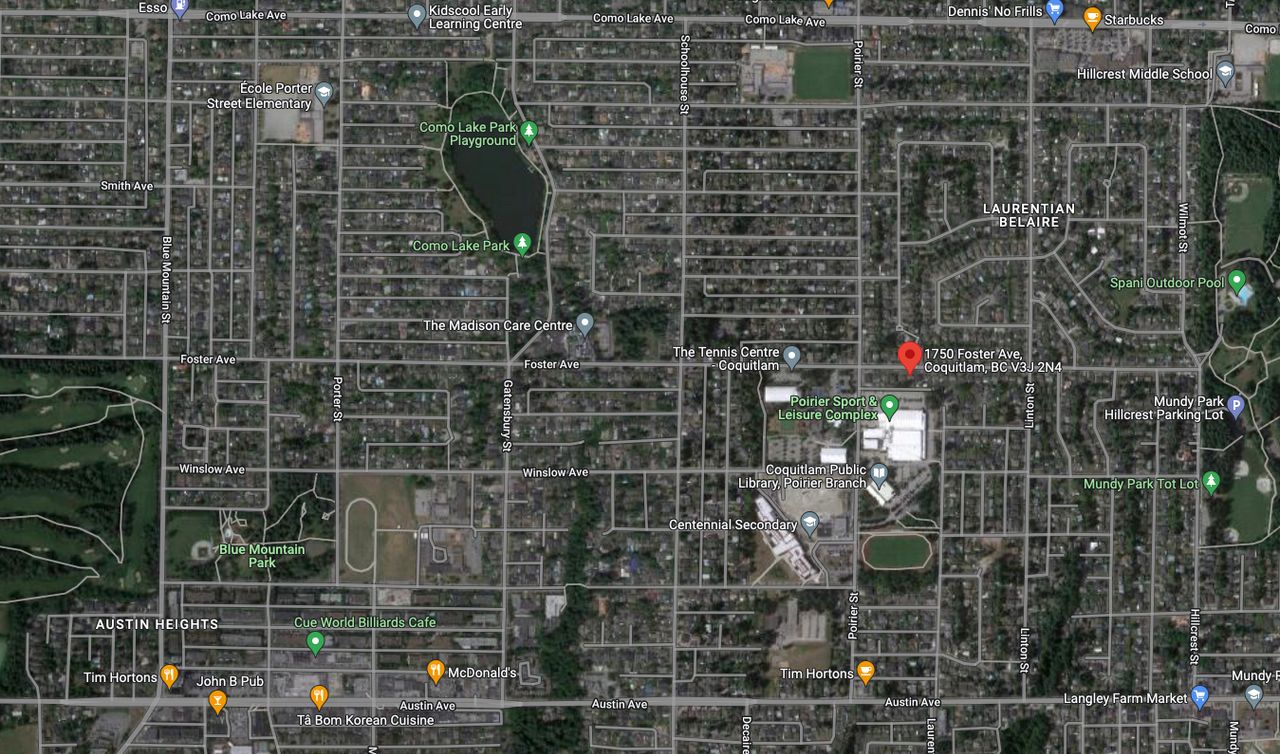The width and height of the screenshot is (1280, 754).
Task: Open Kidscool Early Learning Centre marker
Action: pos(417,15)
